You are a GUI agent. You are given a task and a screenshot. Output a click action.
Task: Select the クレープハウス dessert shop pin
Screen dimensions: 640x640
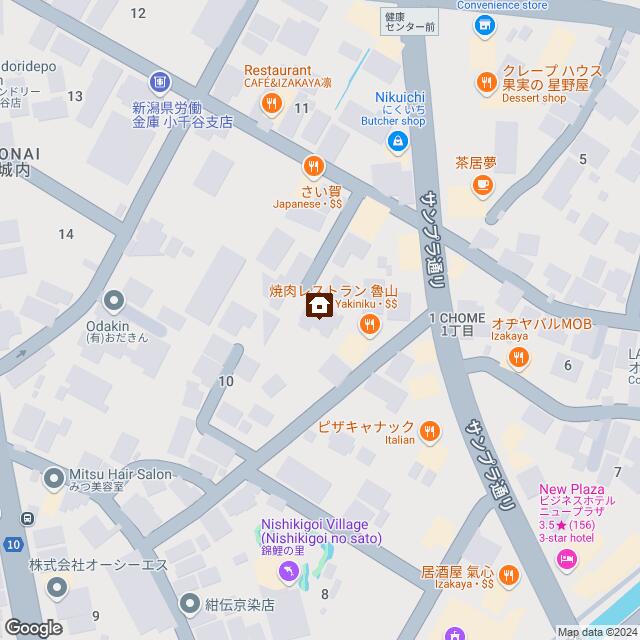pos(486,82)
